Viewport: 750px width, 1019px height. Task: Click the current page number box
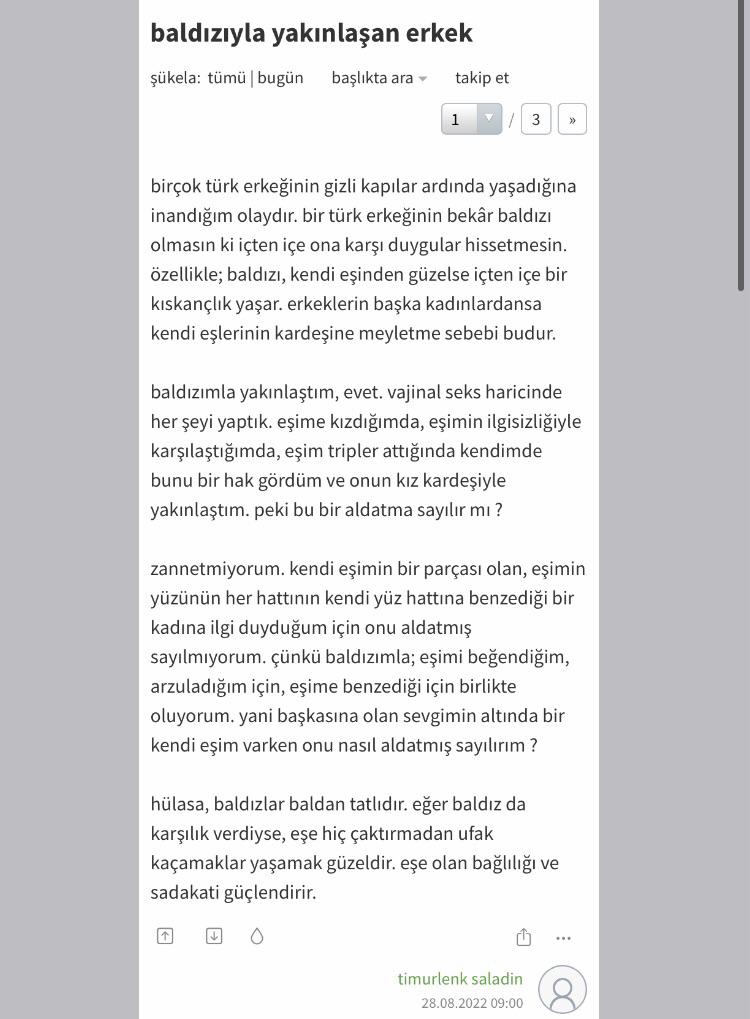coord(457,118)
